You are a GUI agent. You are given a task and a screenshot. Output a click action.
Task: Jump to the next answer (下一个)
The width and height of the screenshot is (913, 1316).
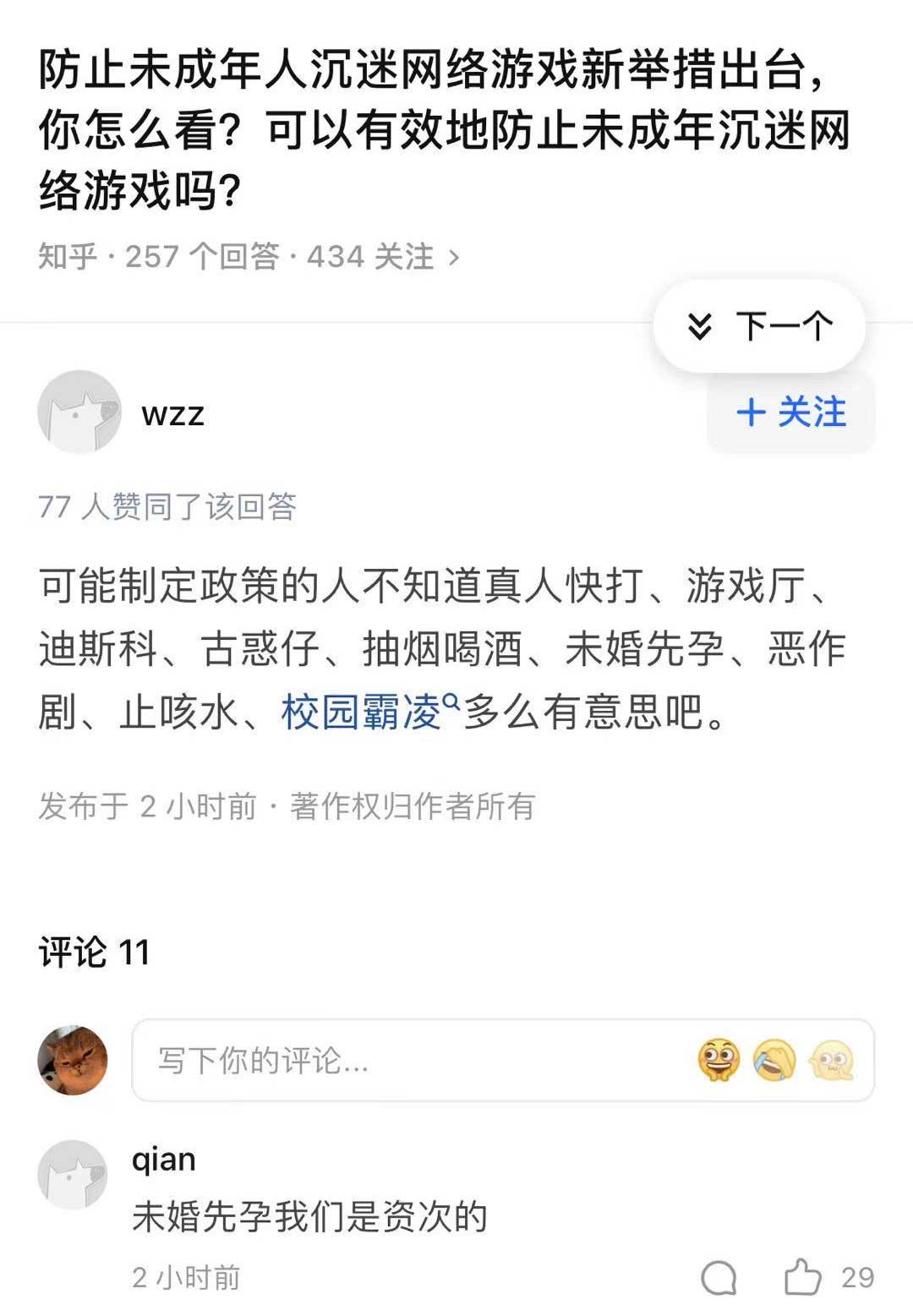click(759, 326)
